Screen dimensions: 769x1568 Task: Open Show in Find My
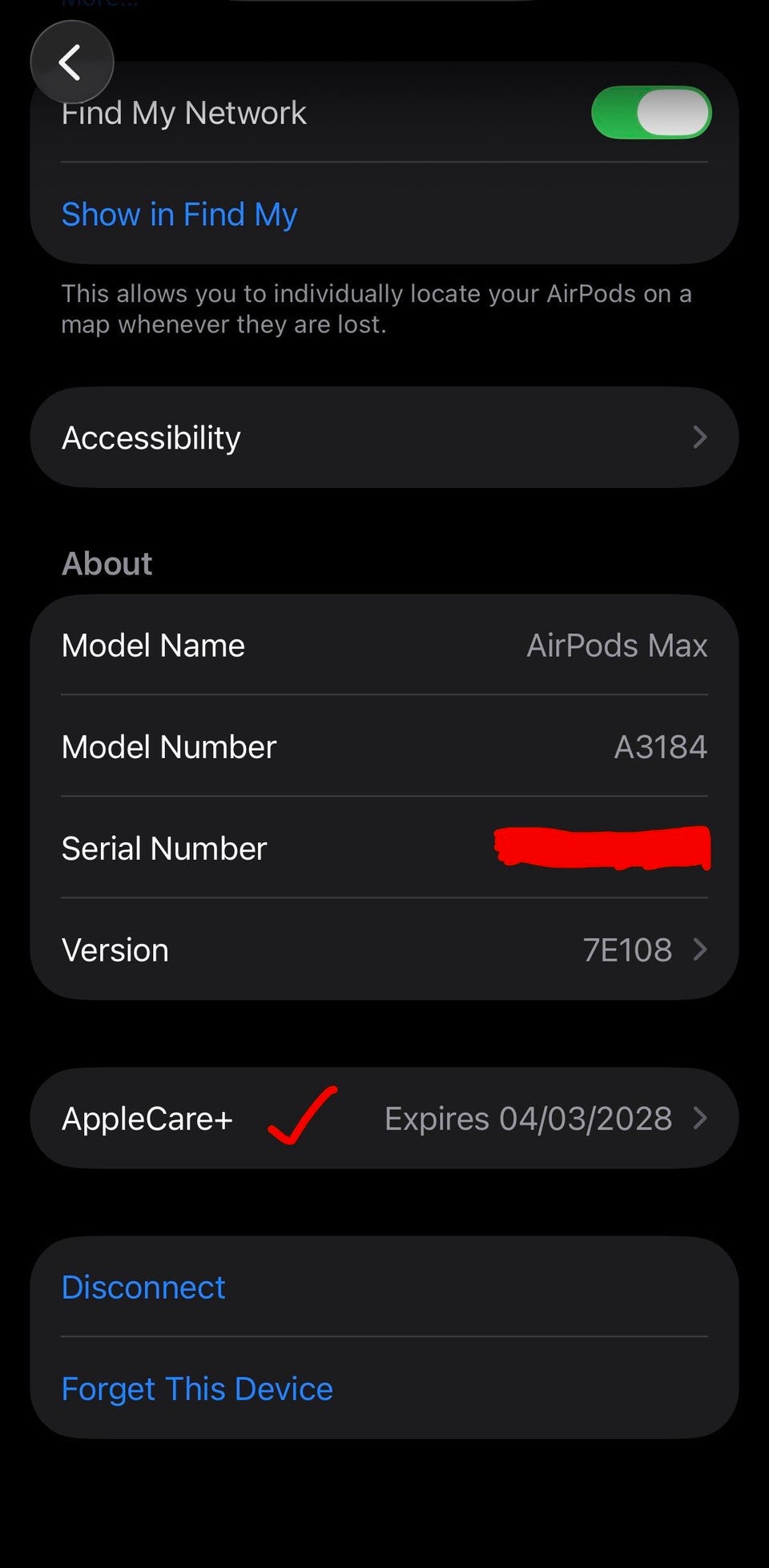point(179,215)
